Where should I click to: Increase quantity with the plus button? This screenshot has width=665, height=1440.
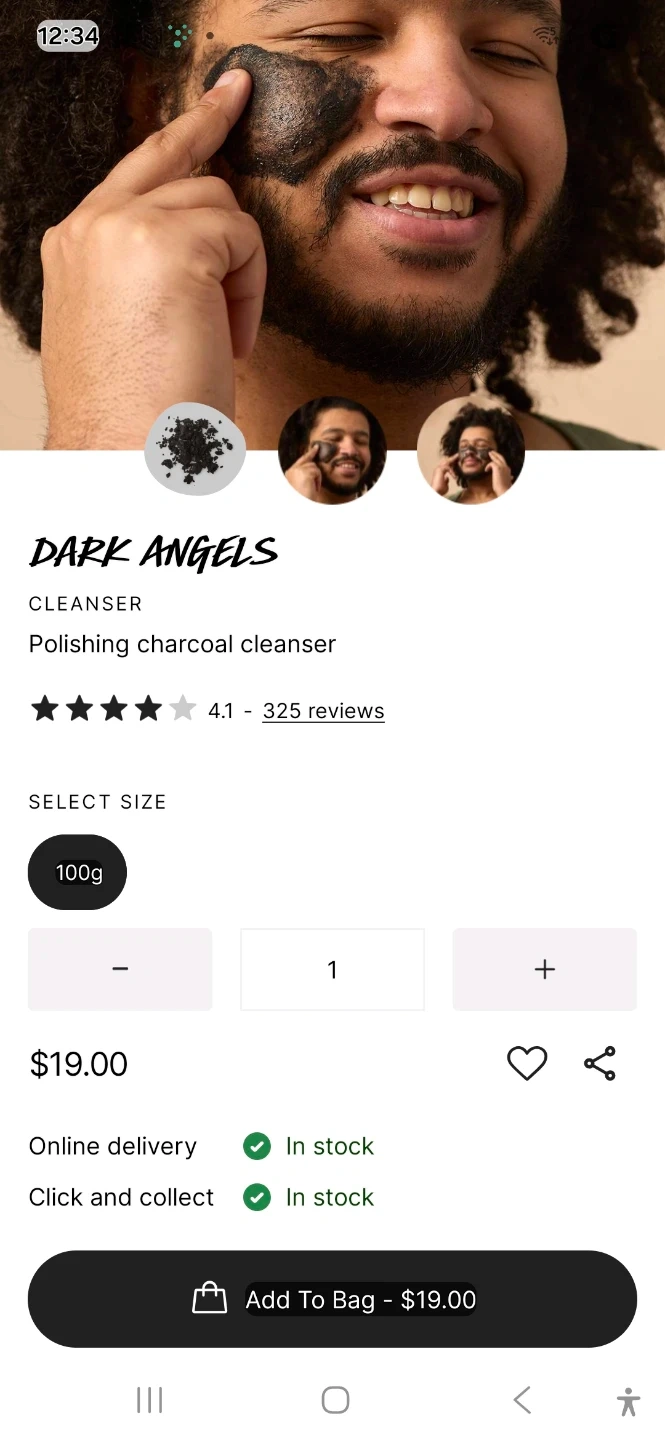coord(544,969)
